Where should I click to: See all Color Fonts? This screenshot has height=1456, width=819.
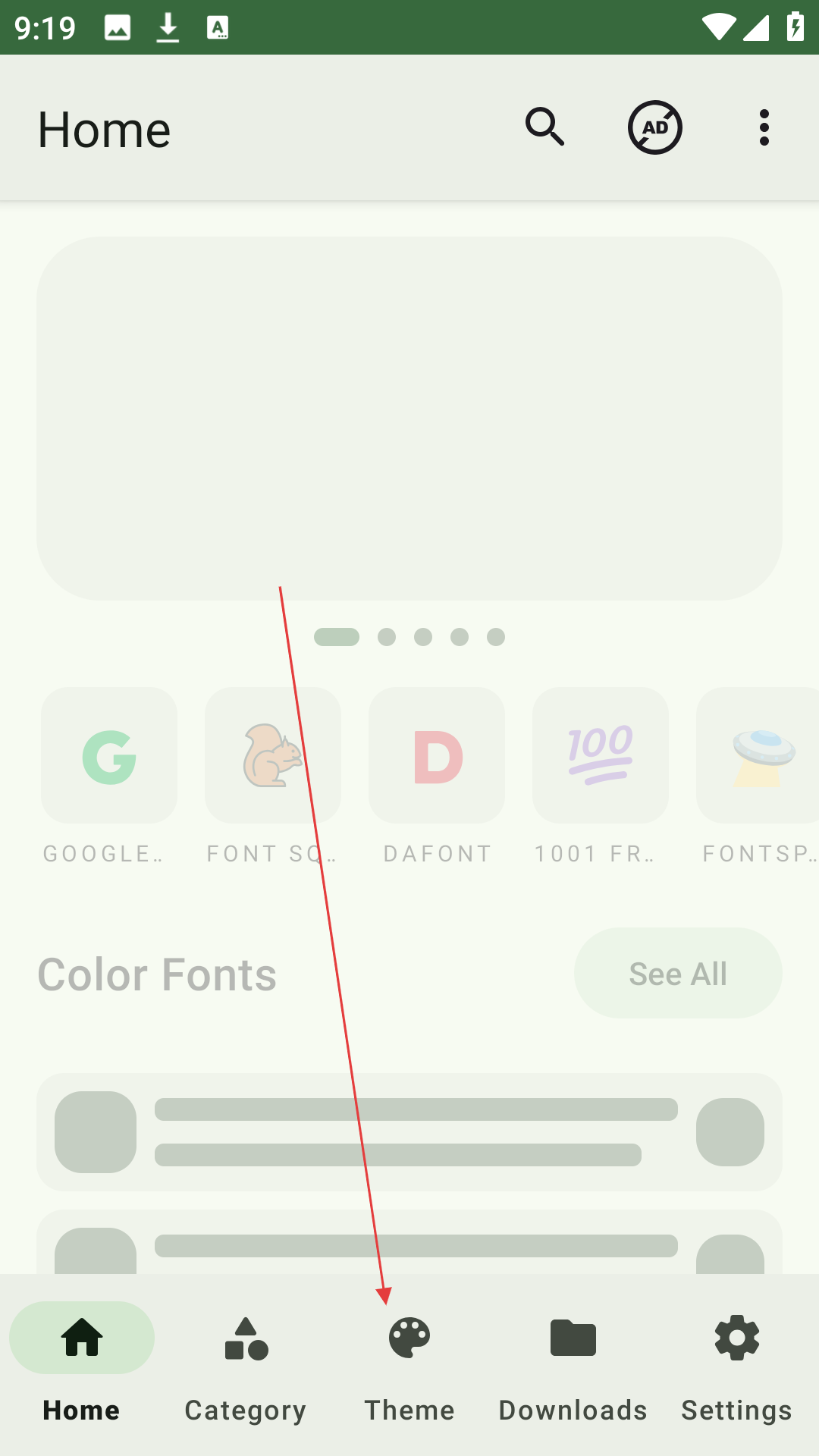(x=677, y=973)
